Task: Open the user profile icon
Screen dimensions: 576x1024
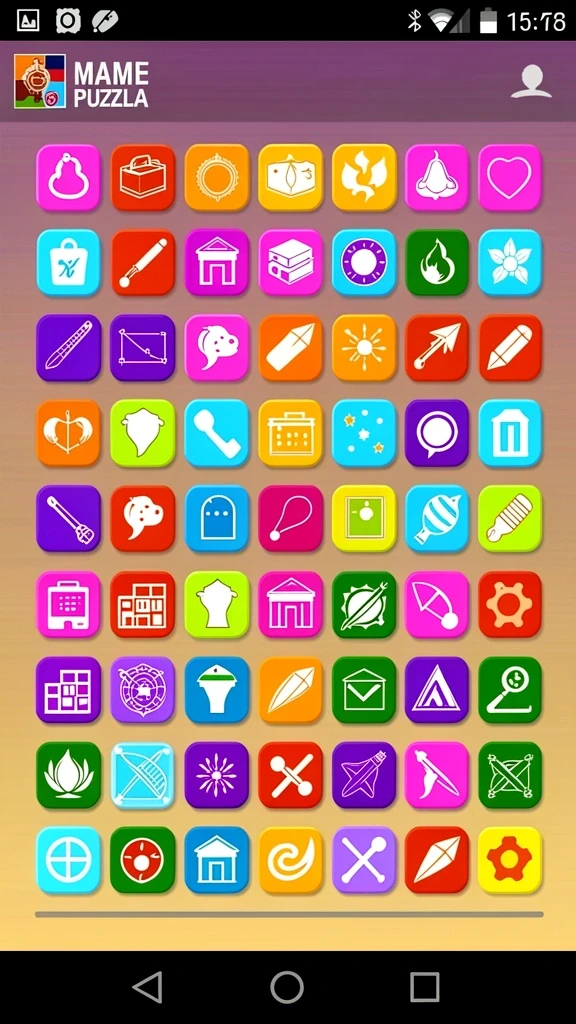Action: pyautogui.click(x=531, y=82)
